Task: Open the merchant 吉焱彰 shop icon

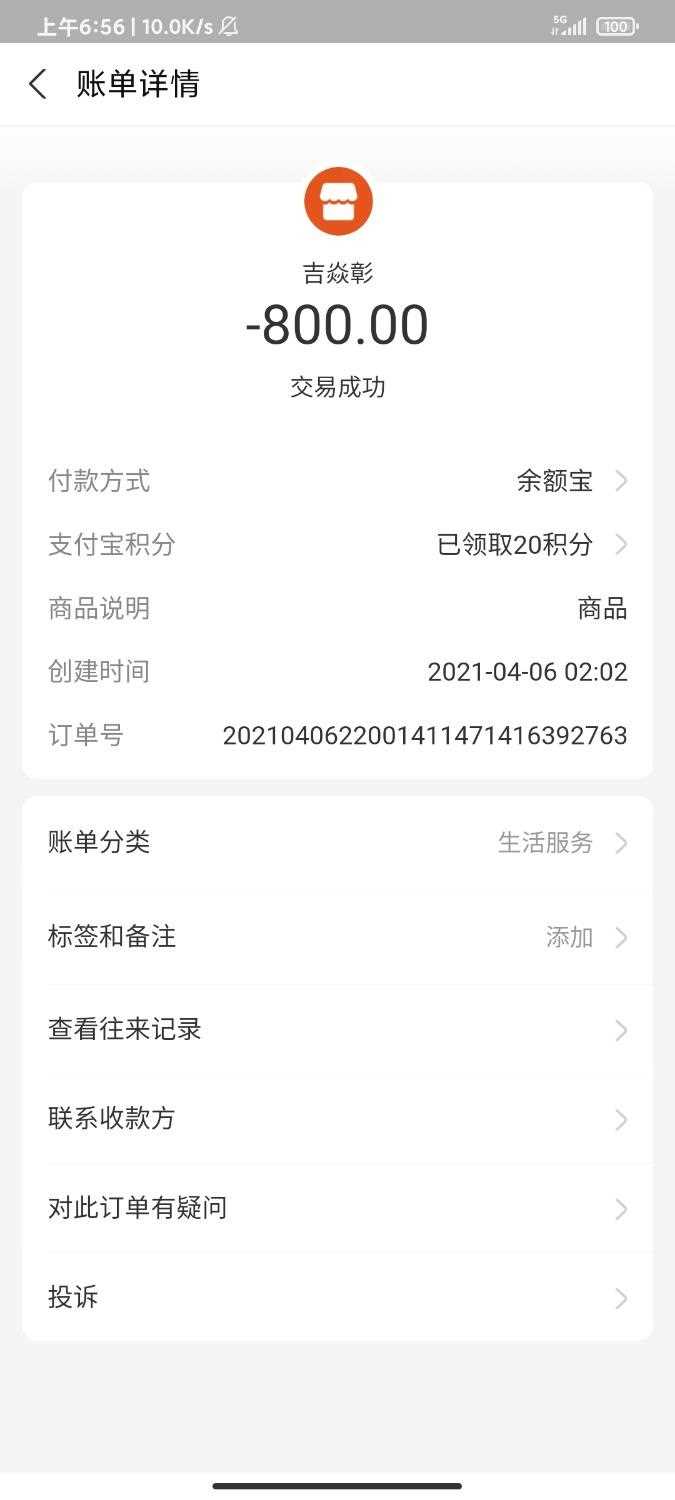Action: point(338,202)
